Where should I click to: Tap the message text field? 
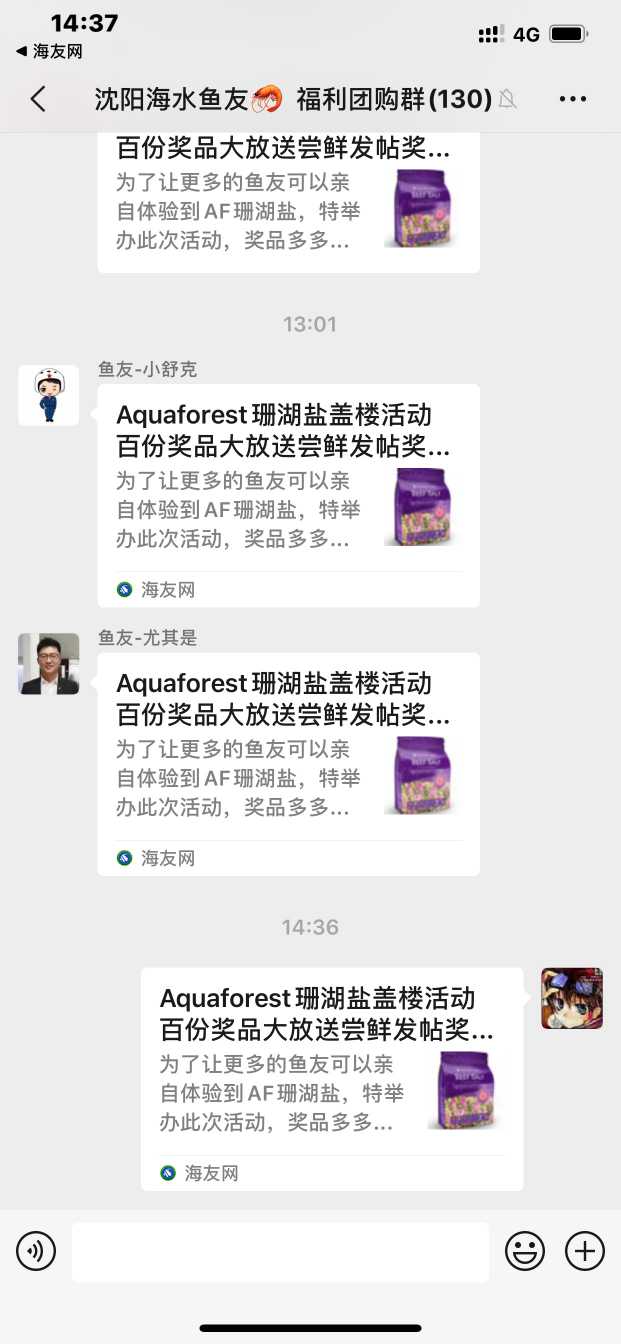(280, 1251)
